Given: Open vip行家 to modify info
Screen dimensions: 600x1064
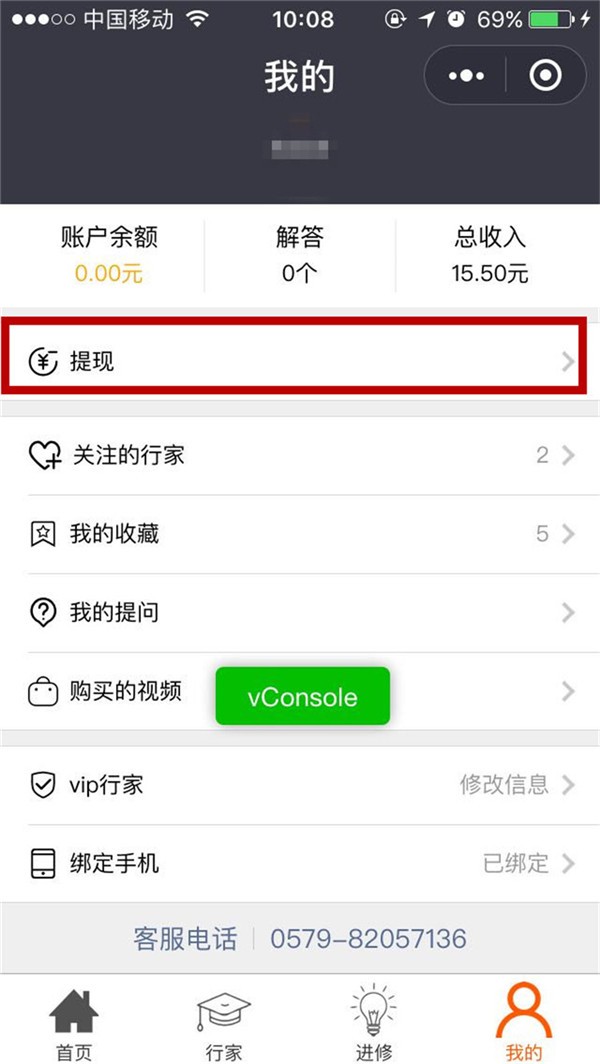Looking at the screenshot, I should (x=300, y=784).
